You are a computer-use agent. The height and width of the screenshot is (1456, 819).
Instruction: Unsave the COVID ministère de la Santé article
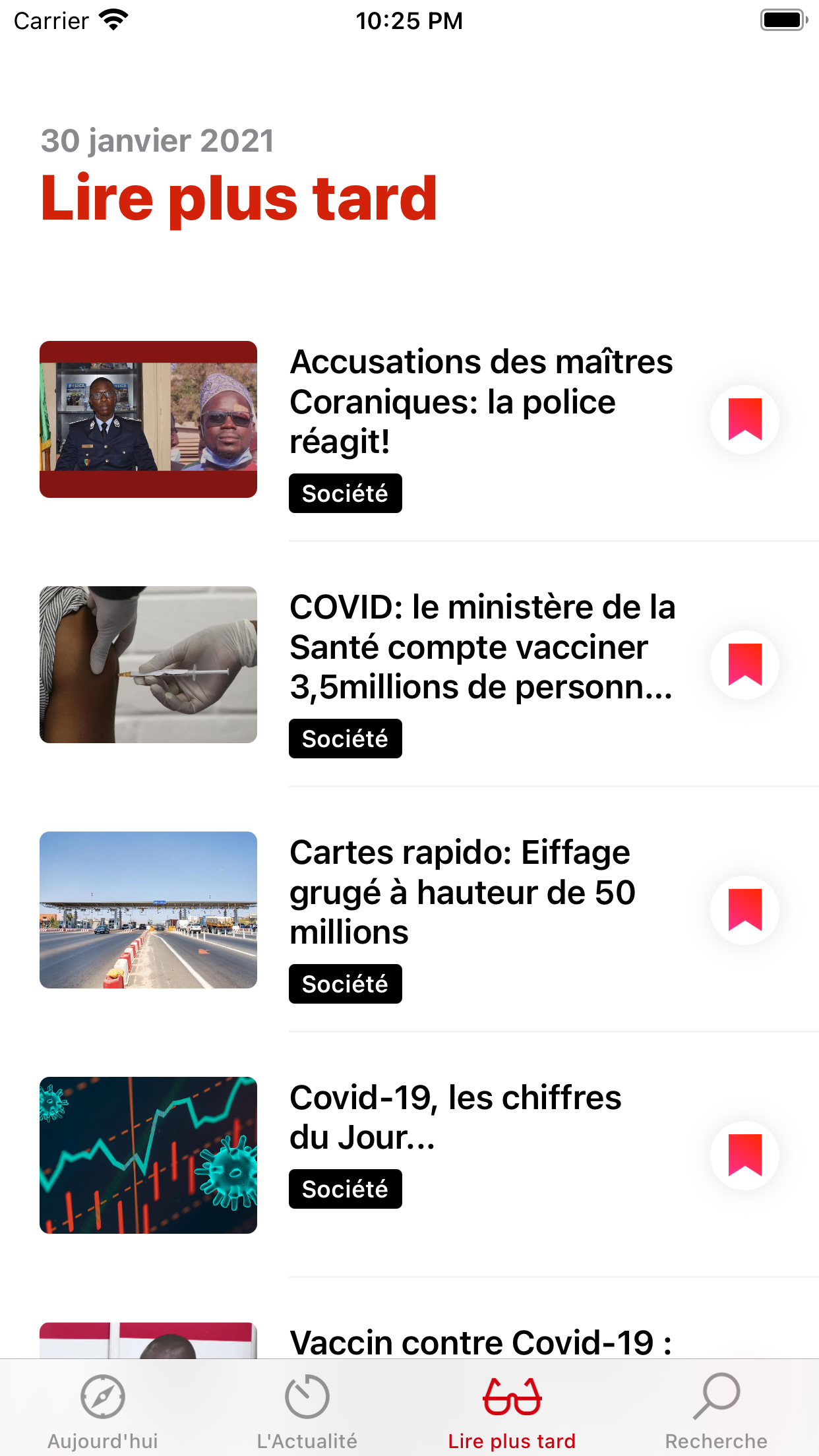[x=744, y=665]
